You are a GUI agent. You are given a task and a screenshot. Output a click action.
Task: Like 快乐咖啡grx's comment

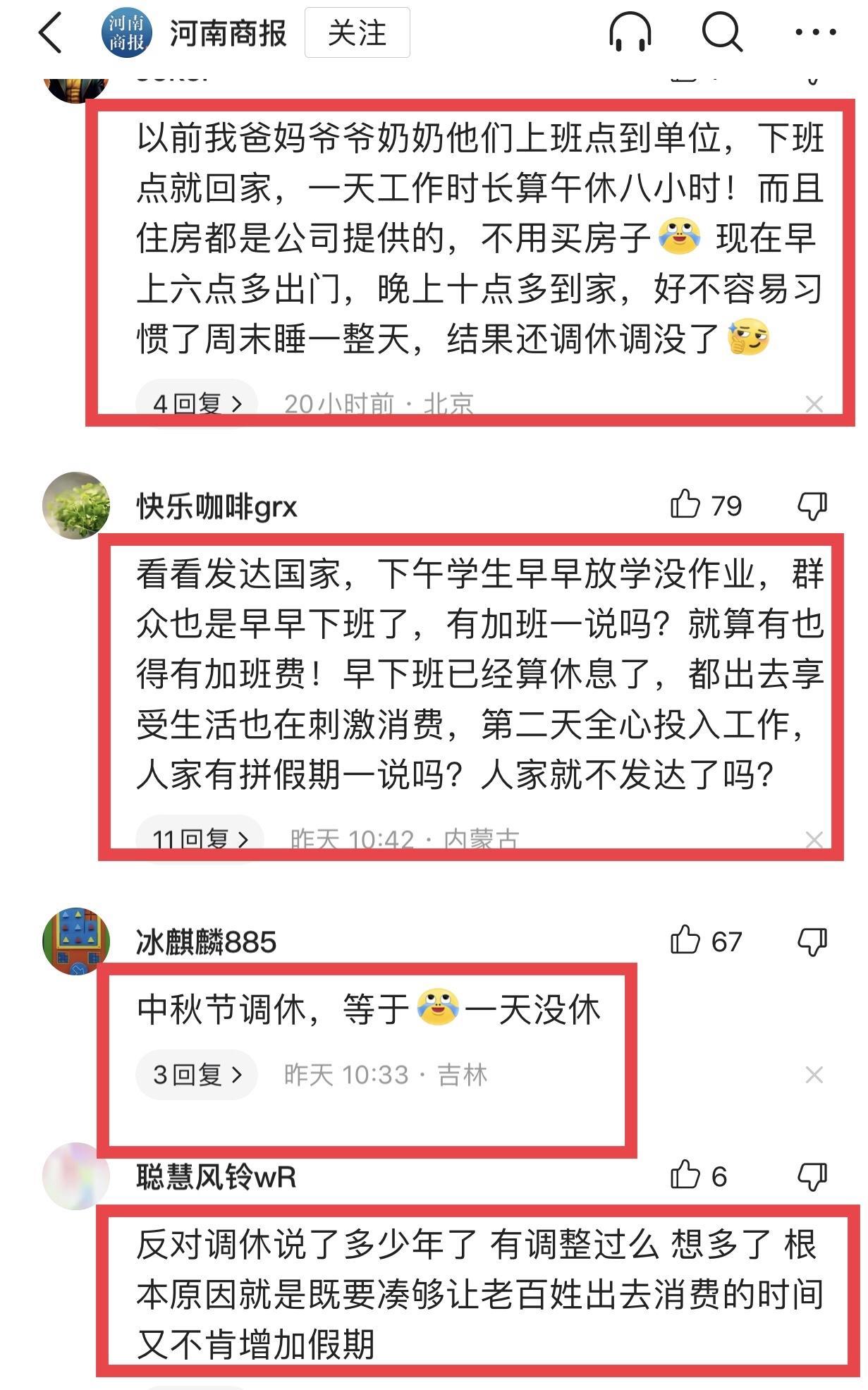coord(685,505)
